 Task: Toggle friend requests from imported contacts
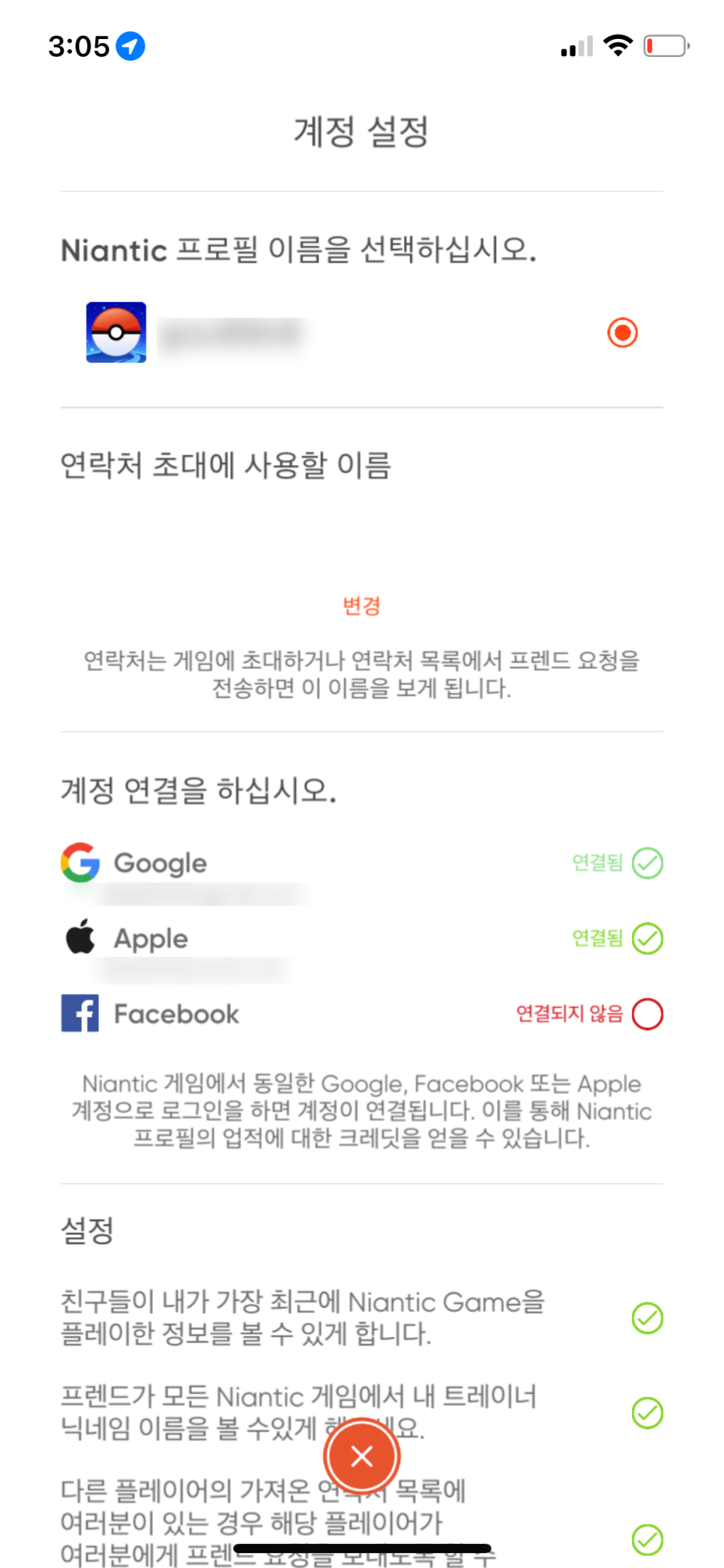[647, 1540]
